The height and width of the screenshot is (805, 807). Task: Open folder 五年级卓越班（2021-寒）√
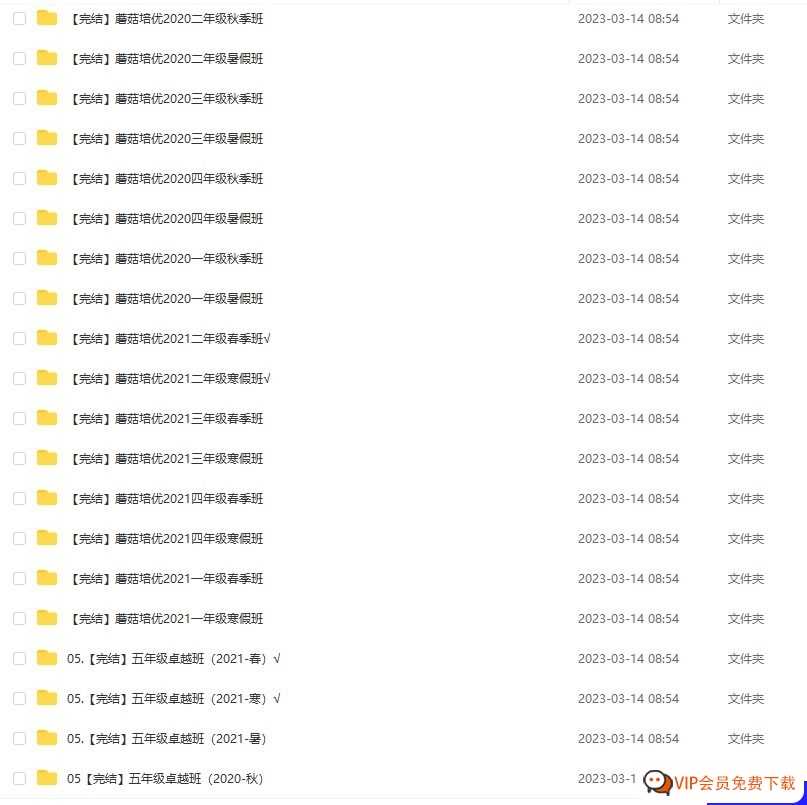[174, 699]
